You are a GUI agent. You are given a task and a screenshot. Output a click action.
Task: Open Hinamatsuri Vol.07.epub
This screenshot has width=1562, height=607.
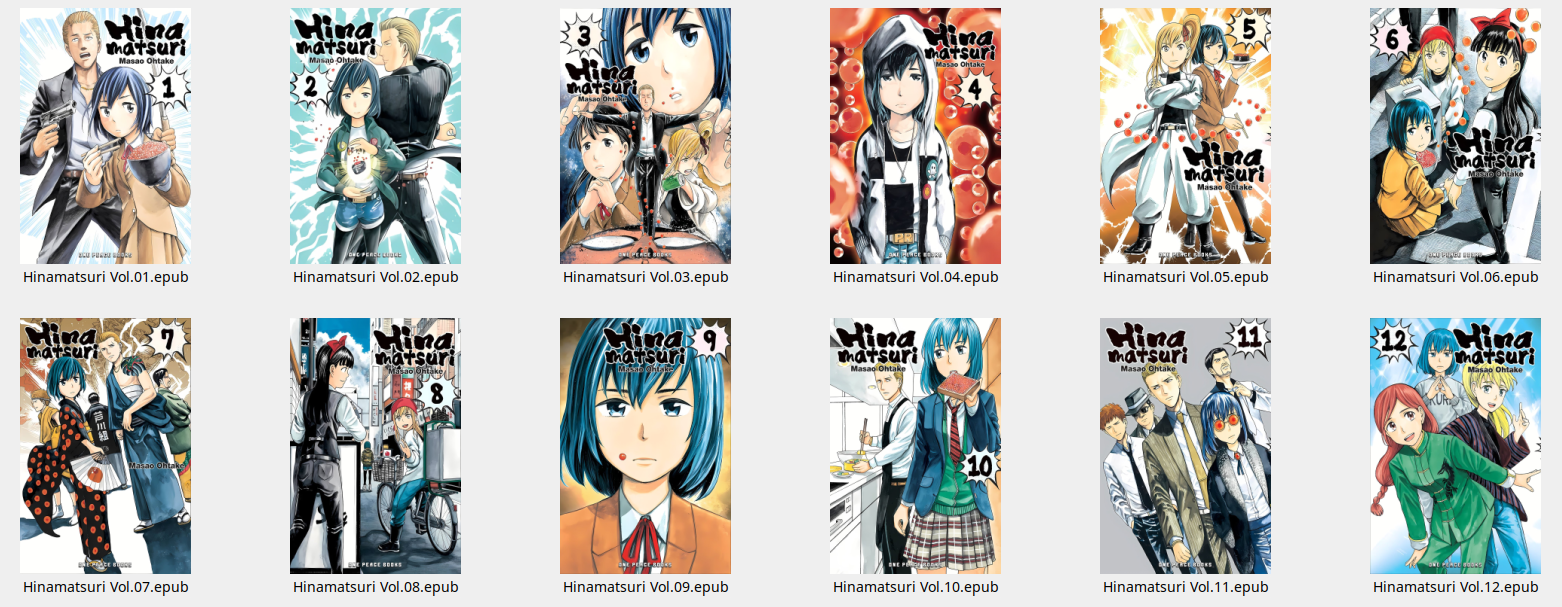point(105,446)
